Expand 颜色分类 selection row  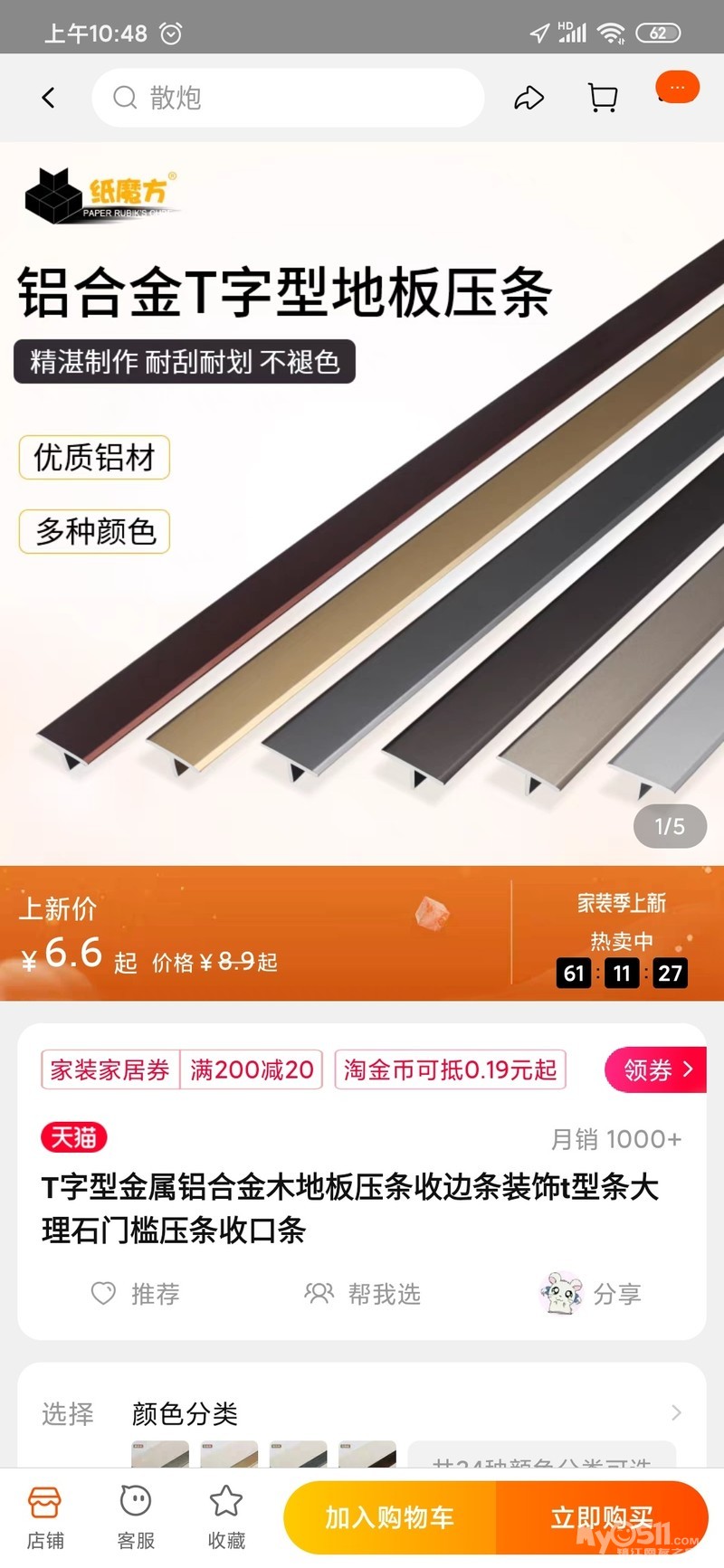[362, 1413]
